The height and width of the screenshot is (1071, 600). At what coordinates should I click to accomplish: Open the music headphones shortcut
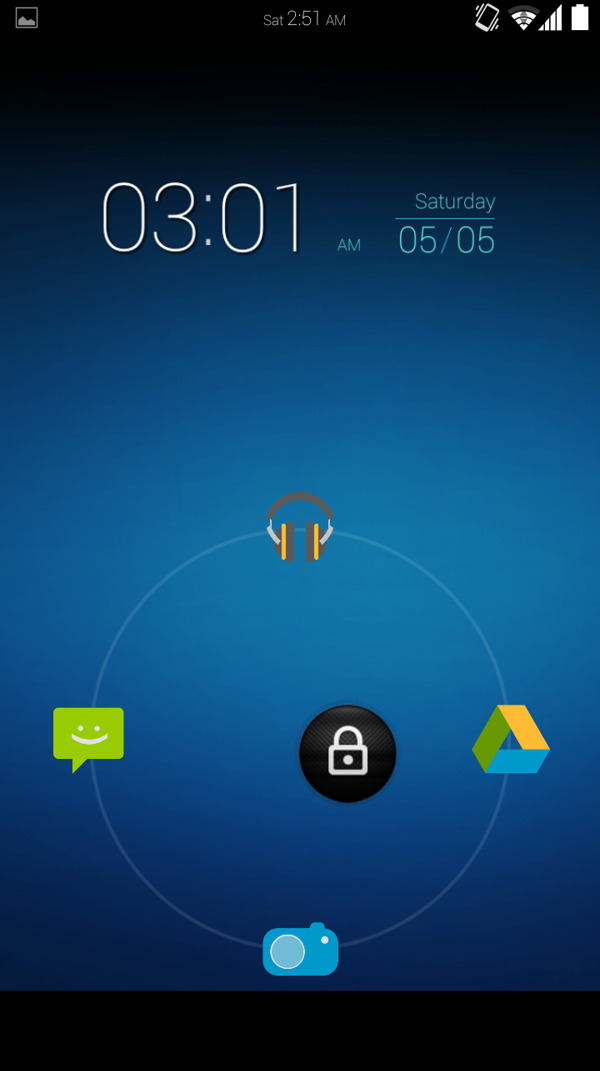pos(300,527)
